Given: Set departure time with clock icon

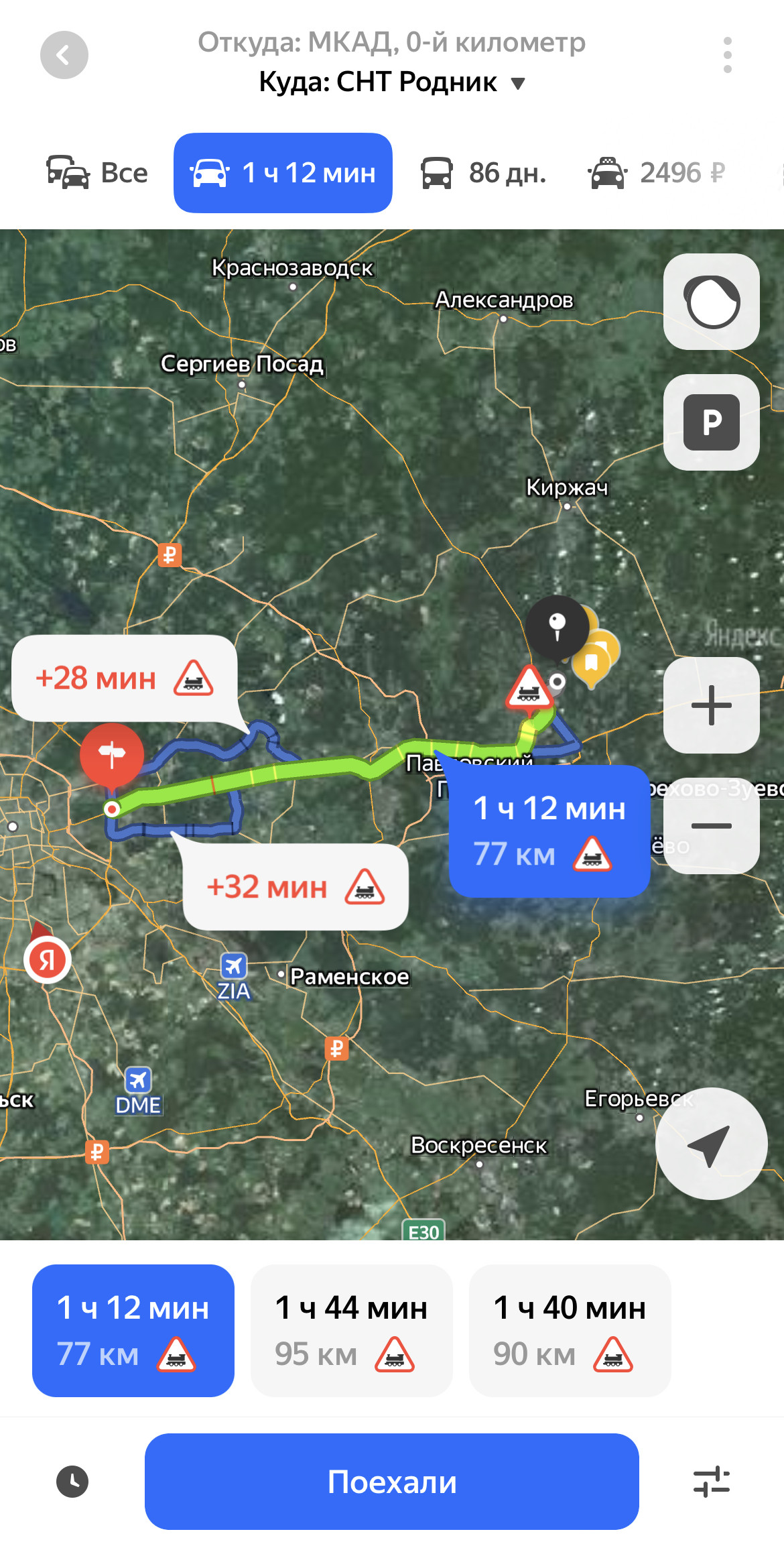Looking at the screenshot, I should 72,1482.
